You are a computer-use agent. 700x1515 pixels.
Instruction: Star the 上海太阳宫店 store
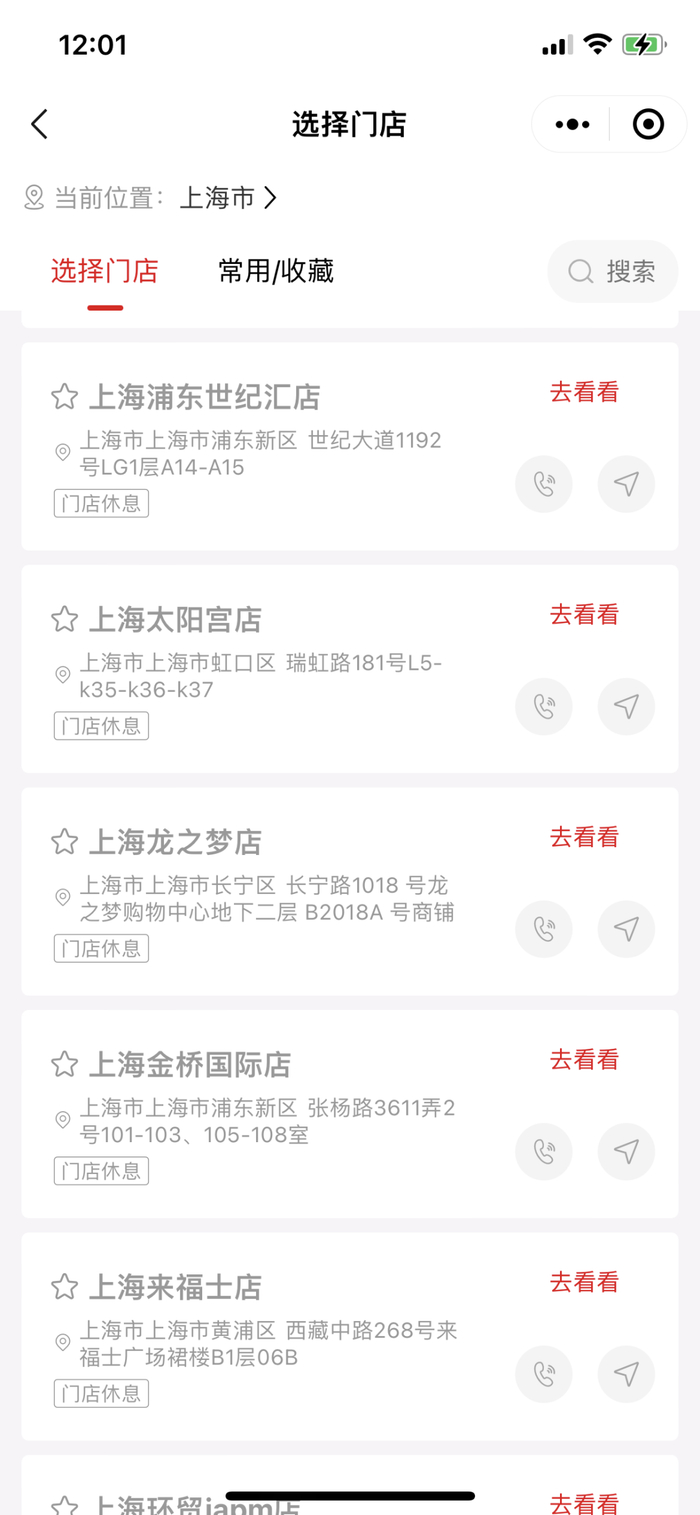click(x=65, y=619)
